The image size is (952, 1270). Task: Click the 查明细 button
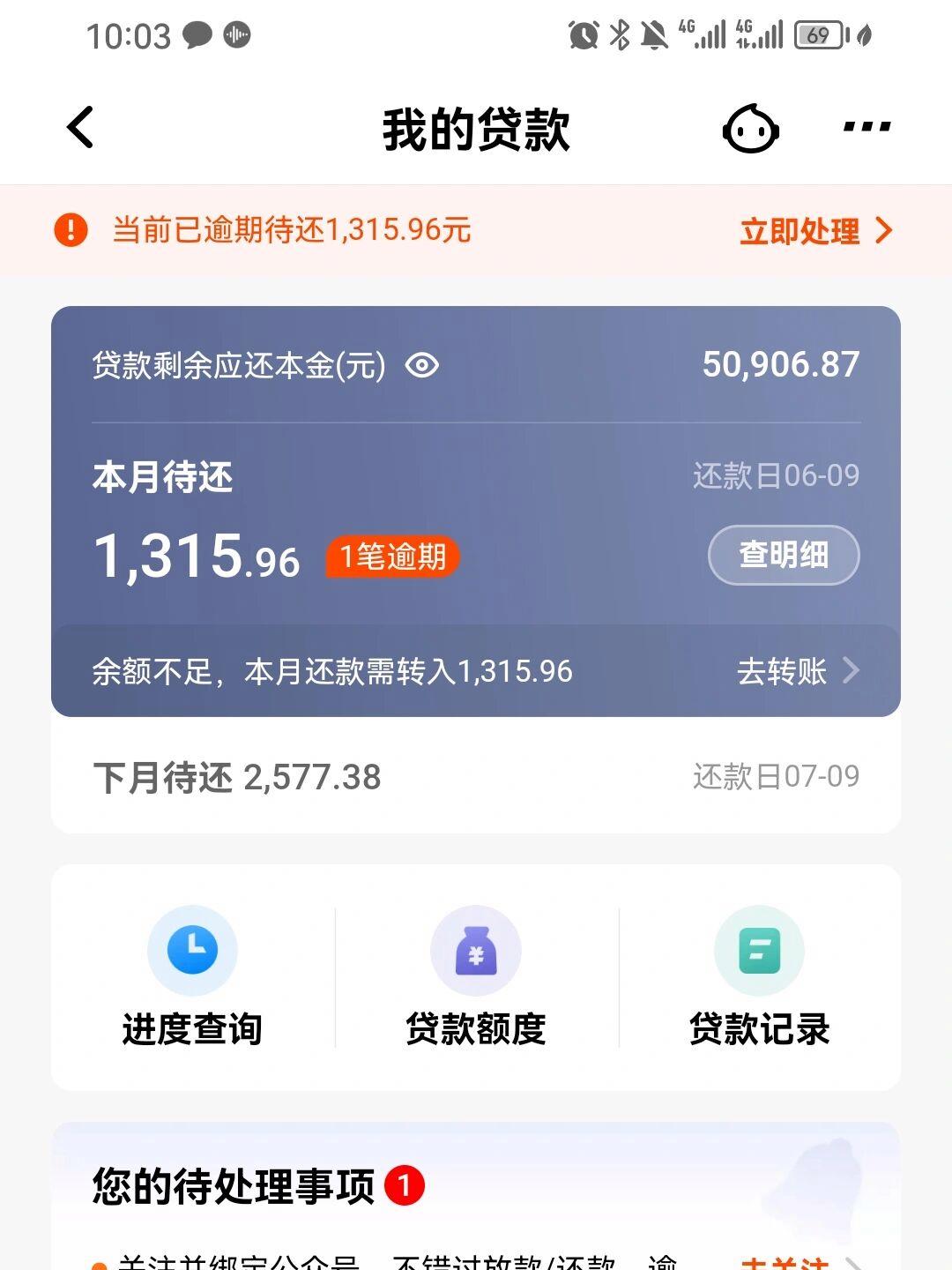click(x=783, y=556)
